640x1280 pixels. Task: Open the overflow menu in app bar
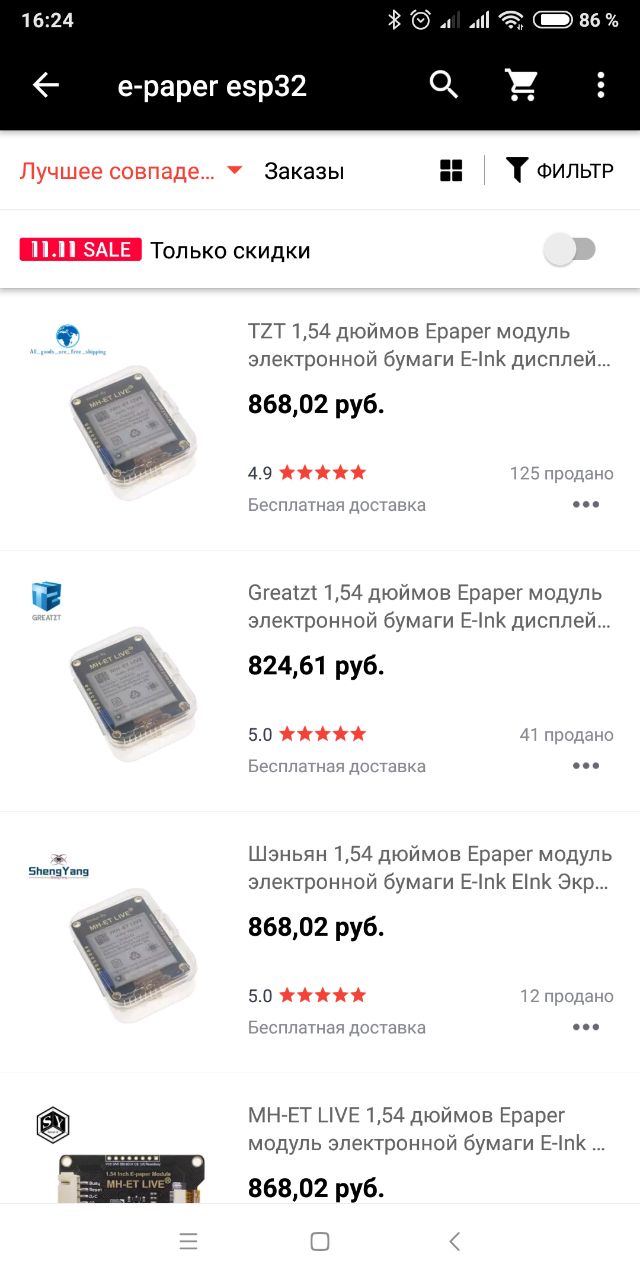600,86
